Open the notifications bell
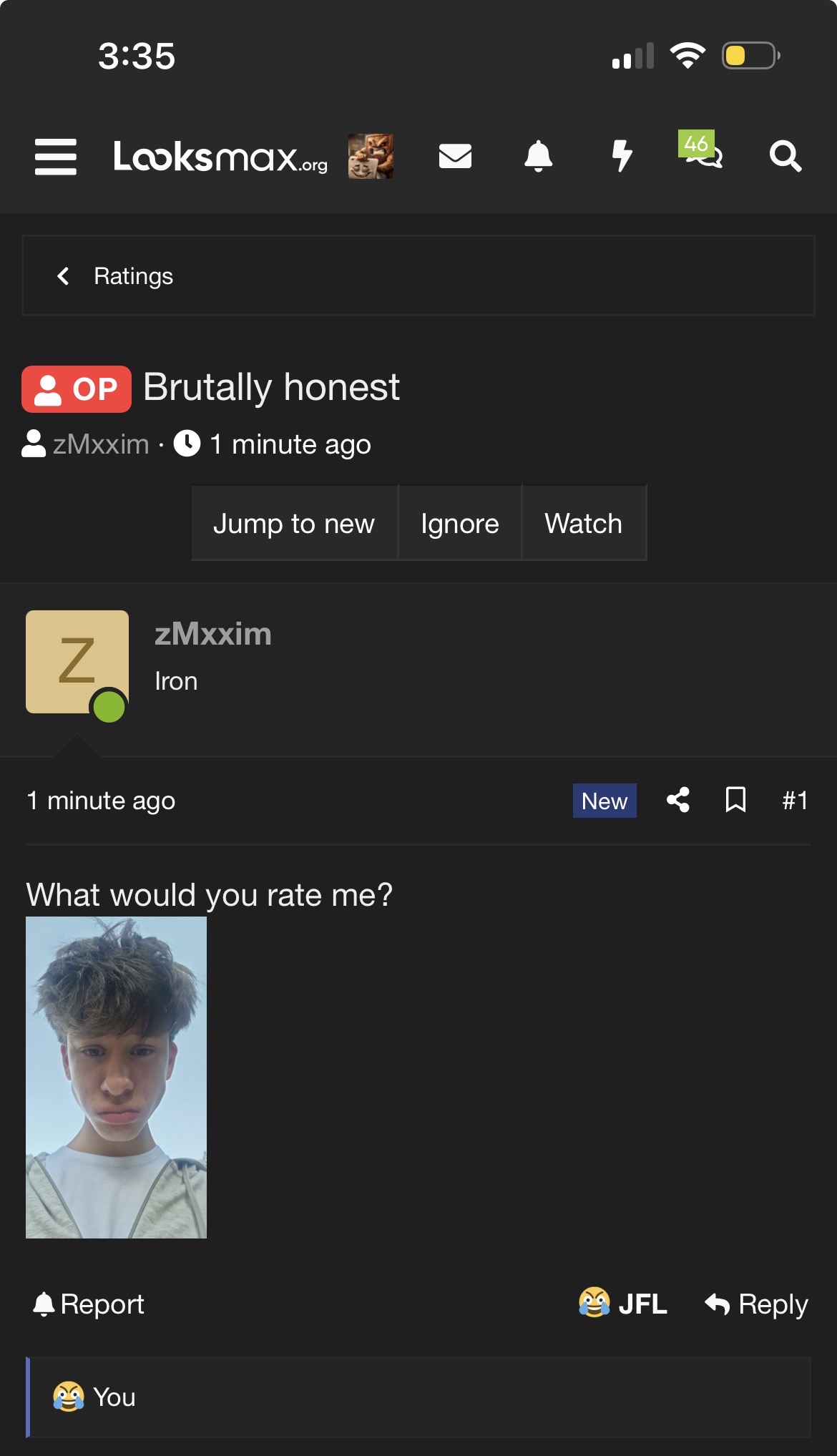837x1456 pixels. click(539, 156)
